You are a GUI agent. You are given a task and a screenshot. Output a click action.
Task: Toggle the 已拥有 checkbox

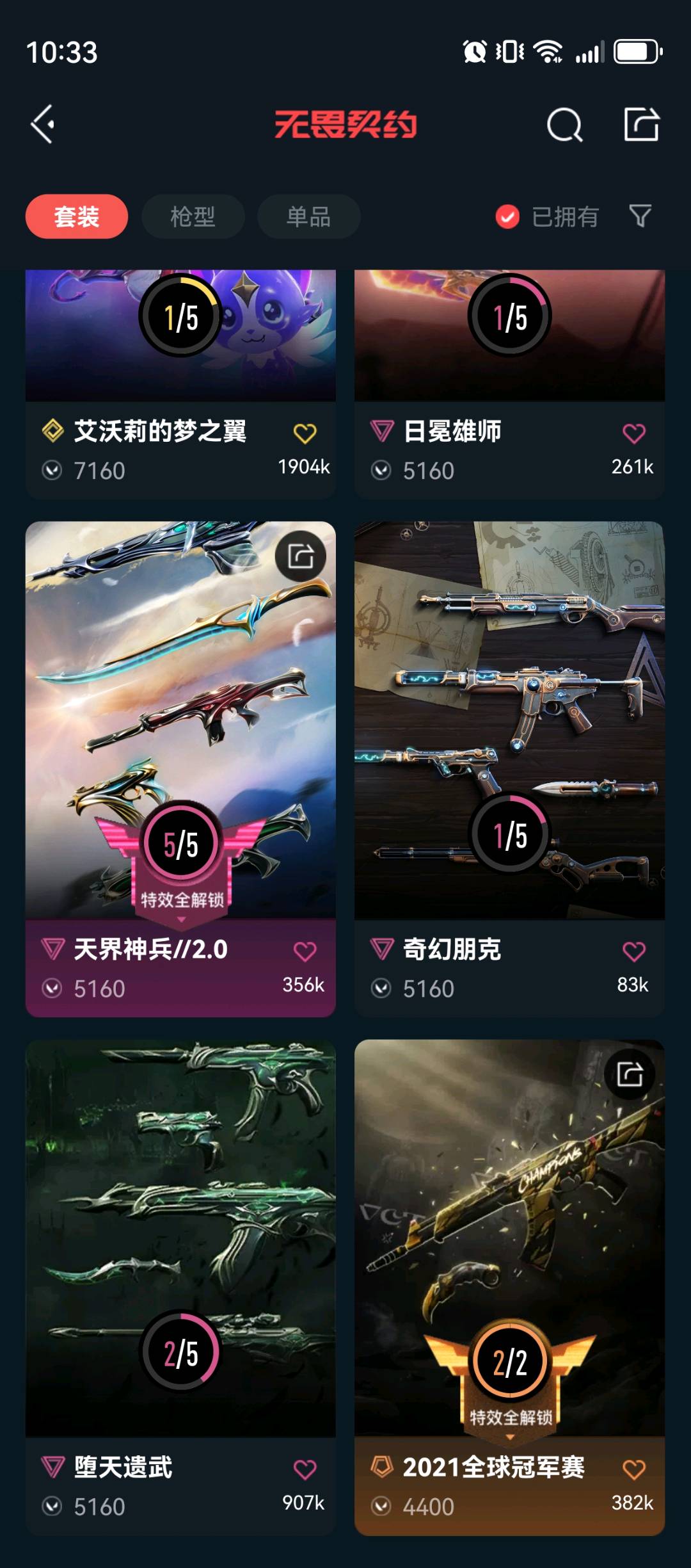tap(507, 216)
